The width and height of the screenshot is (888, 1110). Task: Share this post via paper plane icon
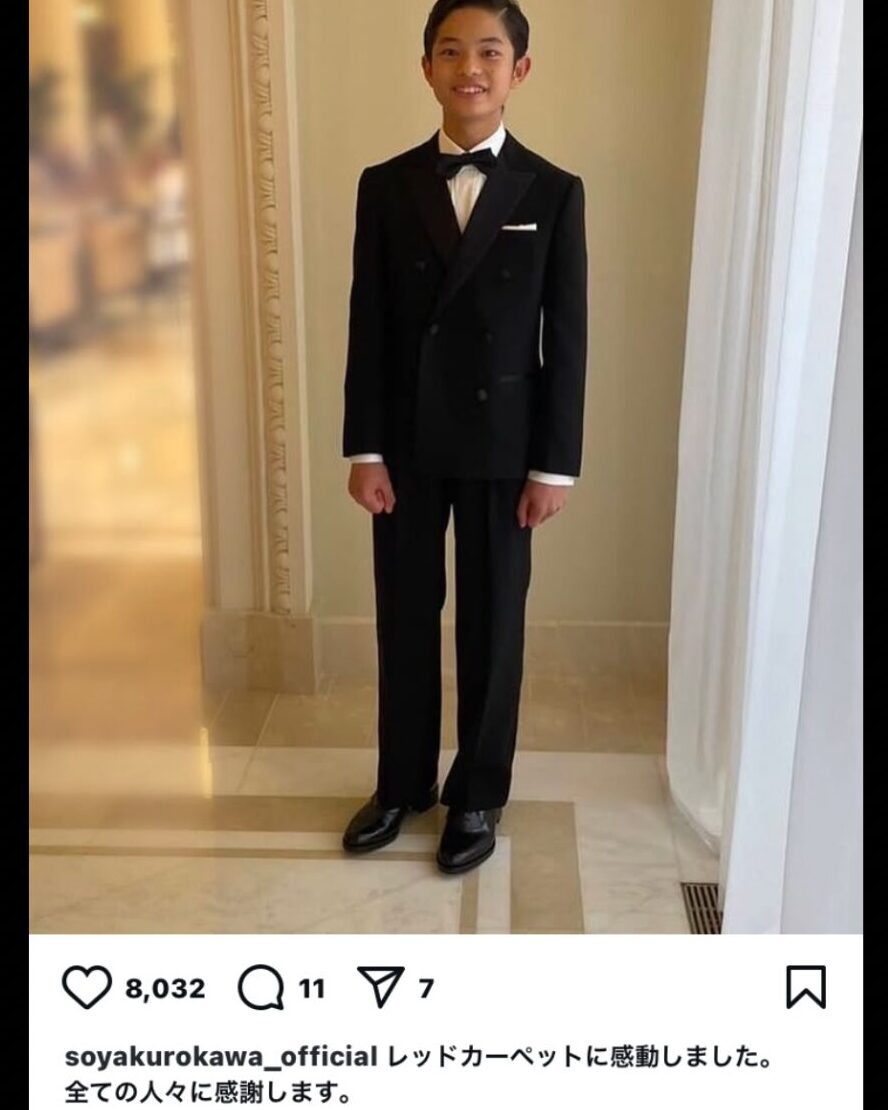[x=380, y=988]
